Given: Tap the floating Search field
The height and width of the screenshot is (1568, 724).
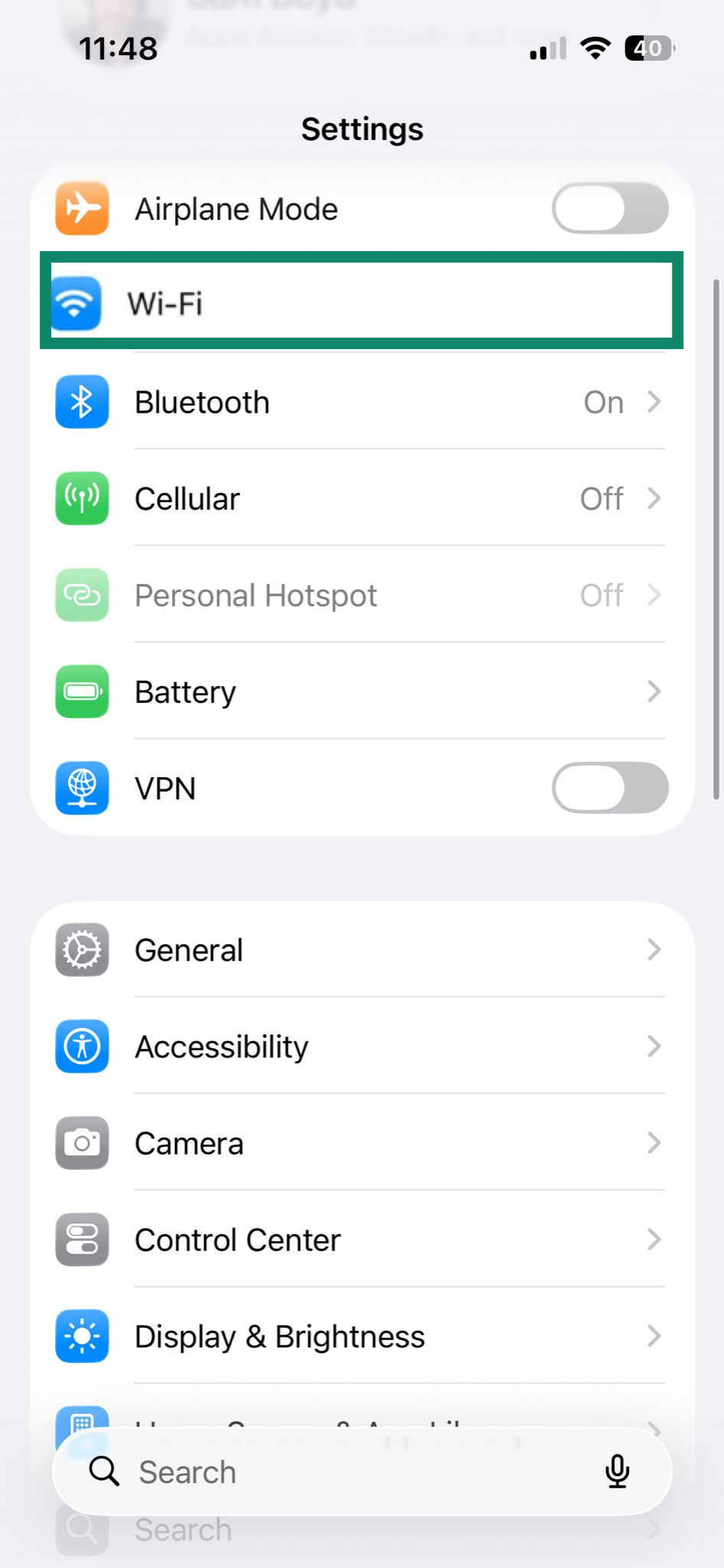Looking at the screenshot, I should tap(361, 1471).
